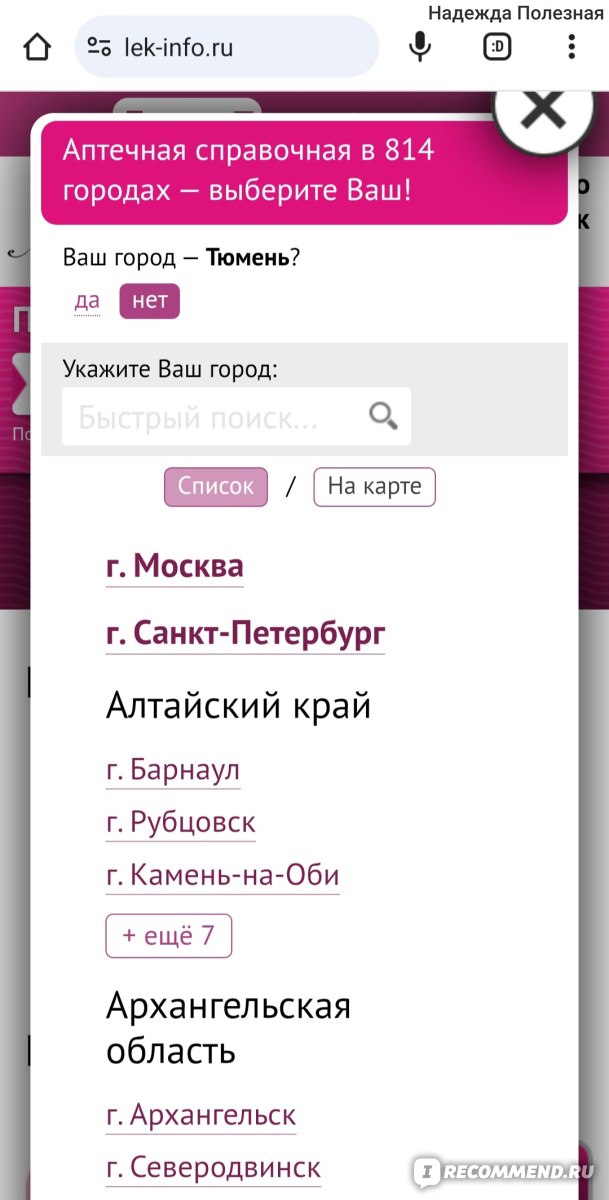Confirm Tyumen with the "да" link

tap(87, 301)
